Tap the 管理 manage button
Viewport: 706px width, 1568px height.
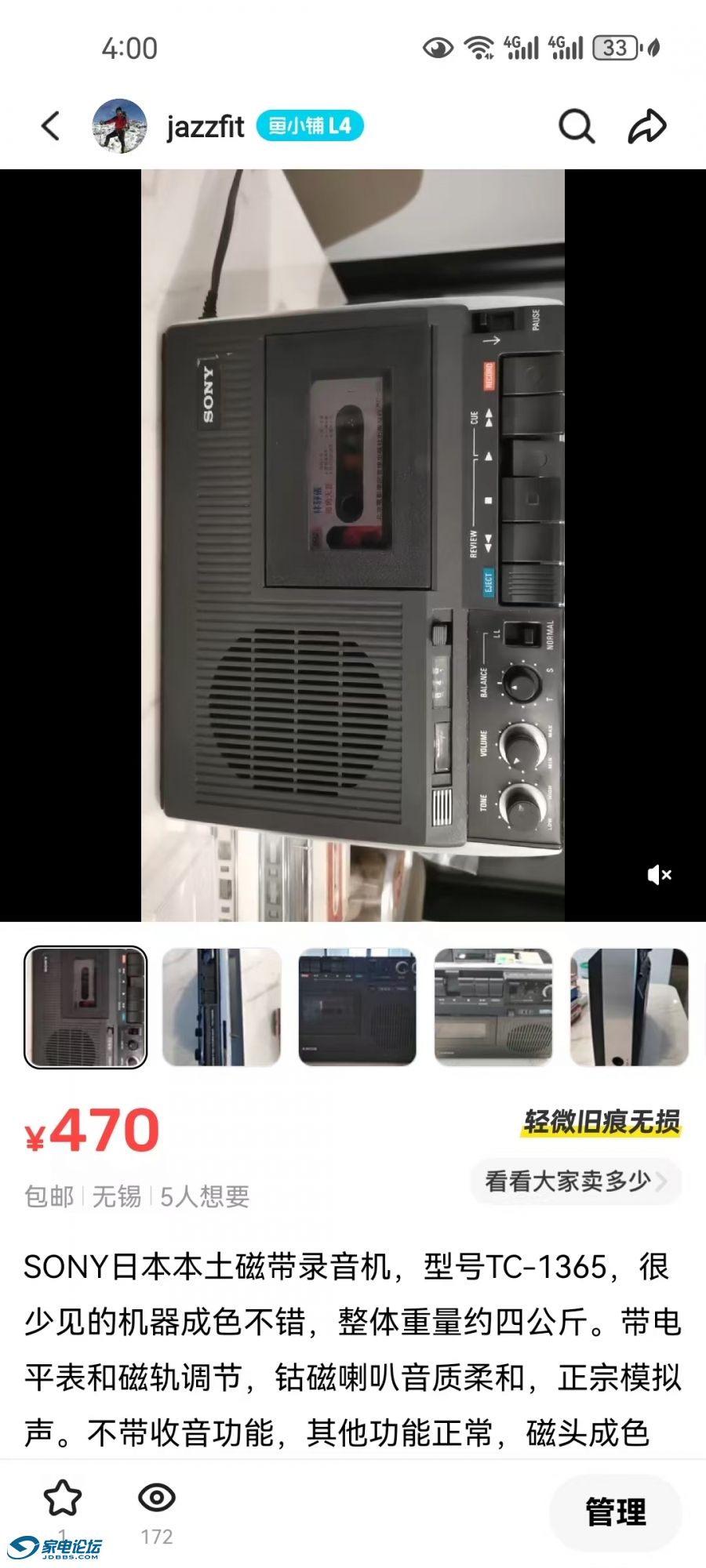(x=616, y=1512)
